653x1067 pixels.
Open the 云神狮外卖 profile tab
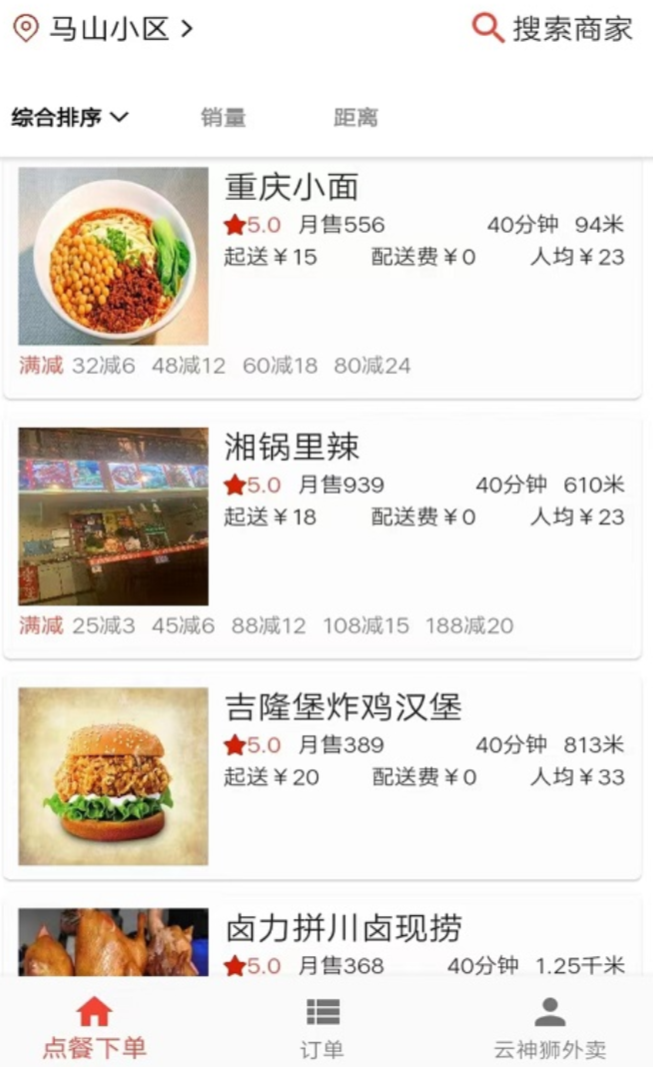[549, 1028]
